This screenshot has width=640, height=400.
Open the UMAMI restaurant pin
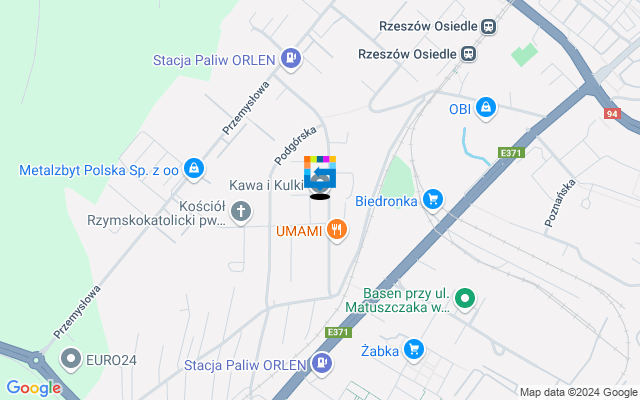337,231
